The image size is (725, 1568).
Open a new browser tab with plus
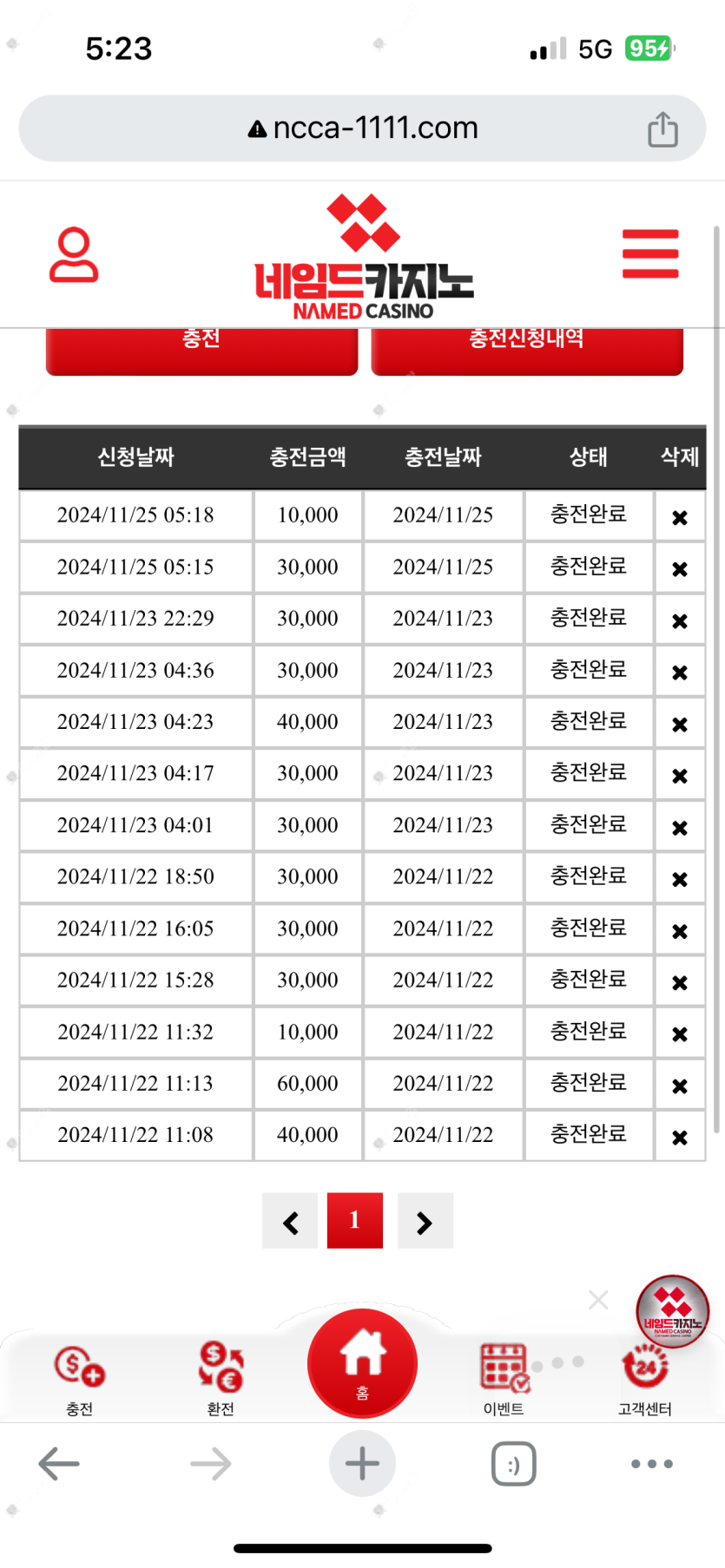(362, 1463)
